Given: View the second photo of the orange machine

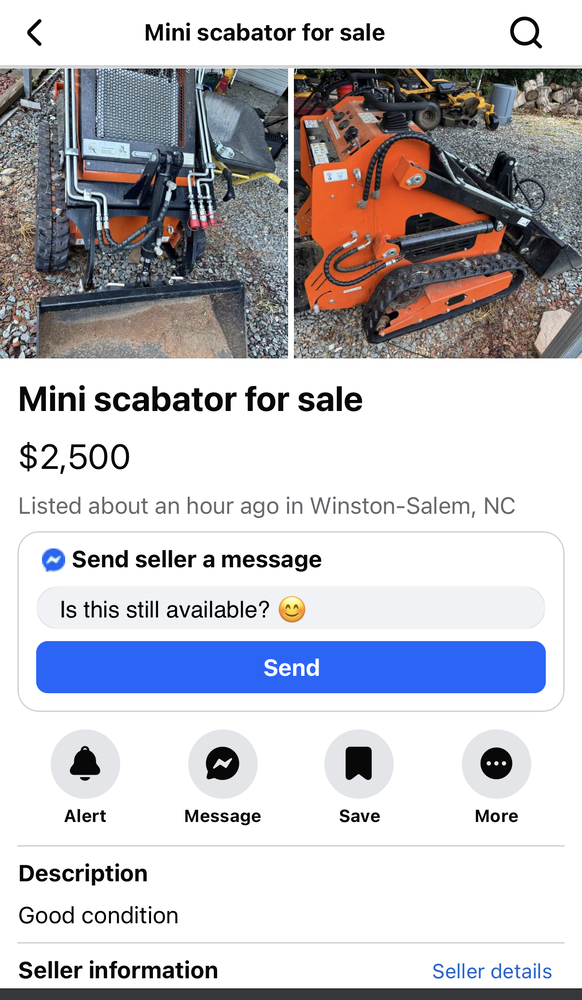Looking at the screenshot, I should 438,213.
